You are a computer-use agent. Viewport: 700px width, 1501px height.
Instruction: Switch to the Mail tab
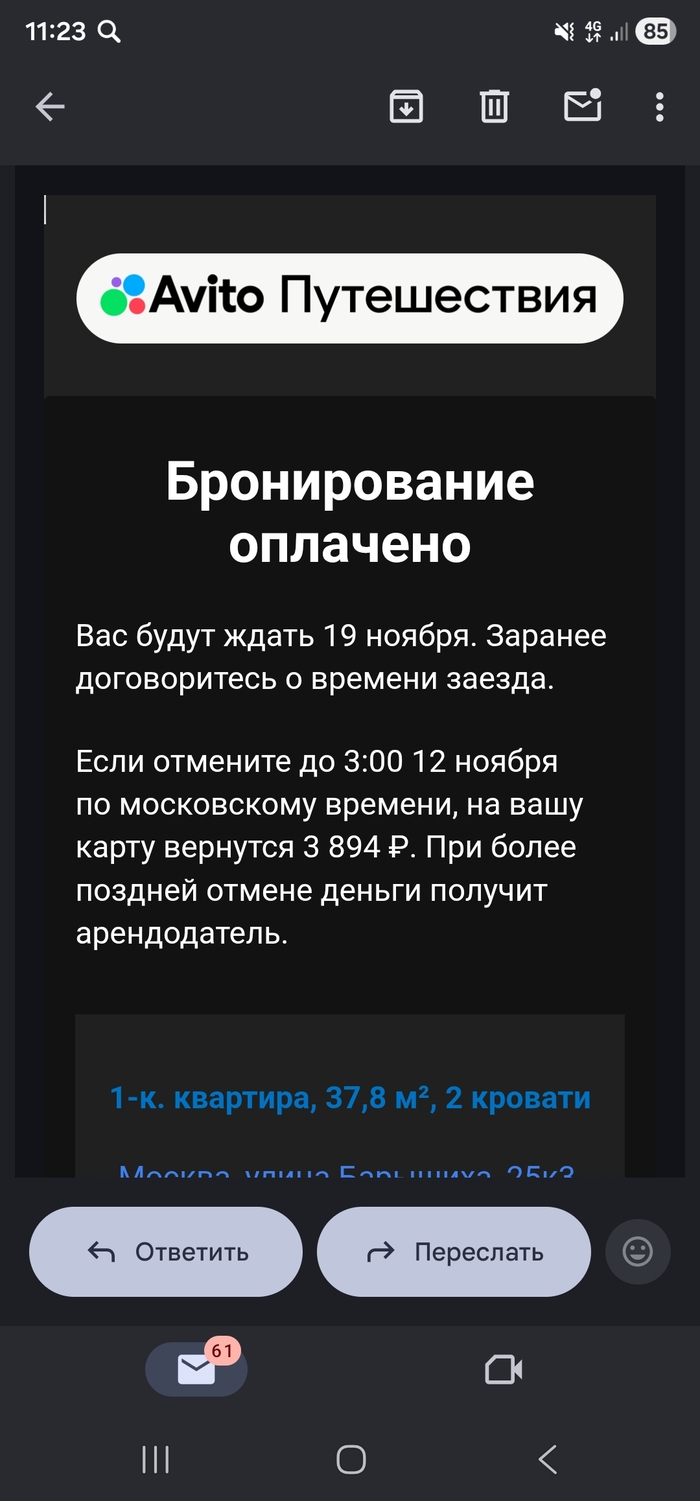(x=196, y=1369)
